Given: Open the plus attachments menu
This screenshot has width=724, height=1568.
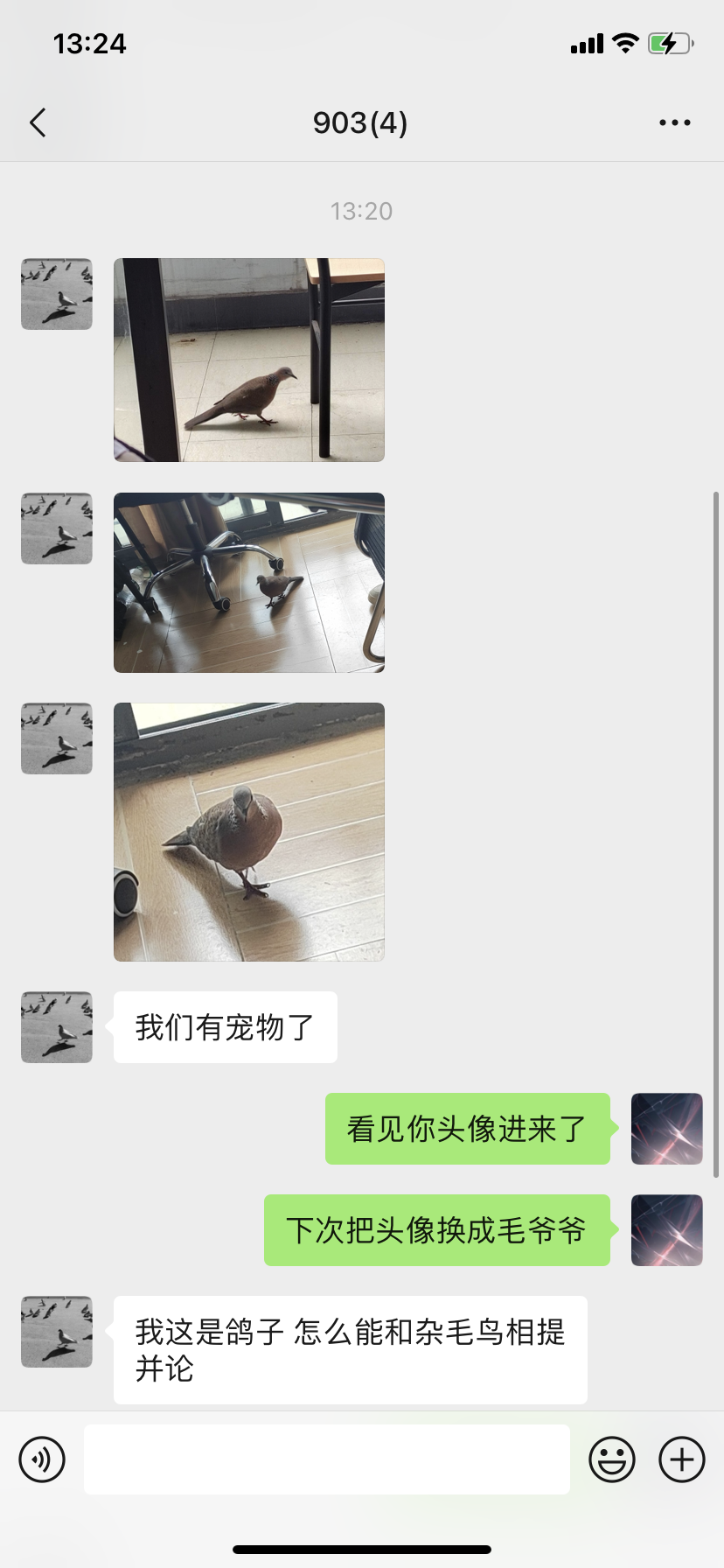Looking at the screenshot, I should click(682, 1459).
